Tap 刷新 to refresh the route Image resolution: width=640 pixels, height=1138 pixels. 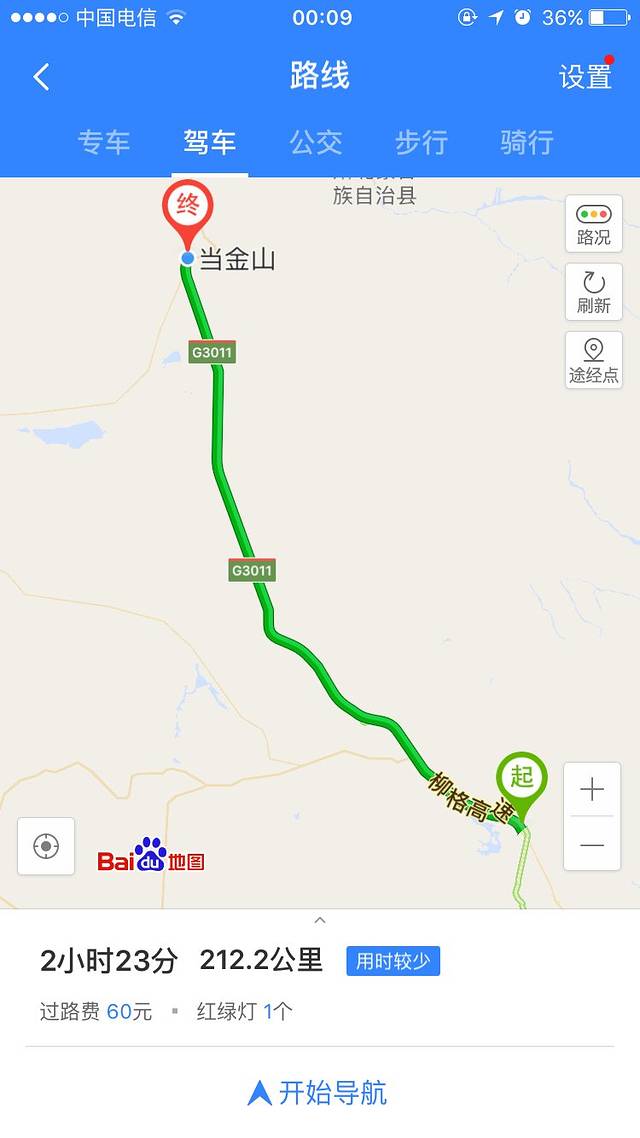tap(593, 292)
